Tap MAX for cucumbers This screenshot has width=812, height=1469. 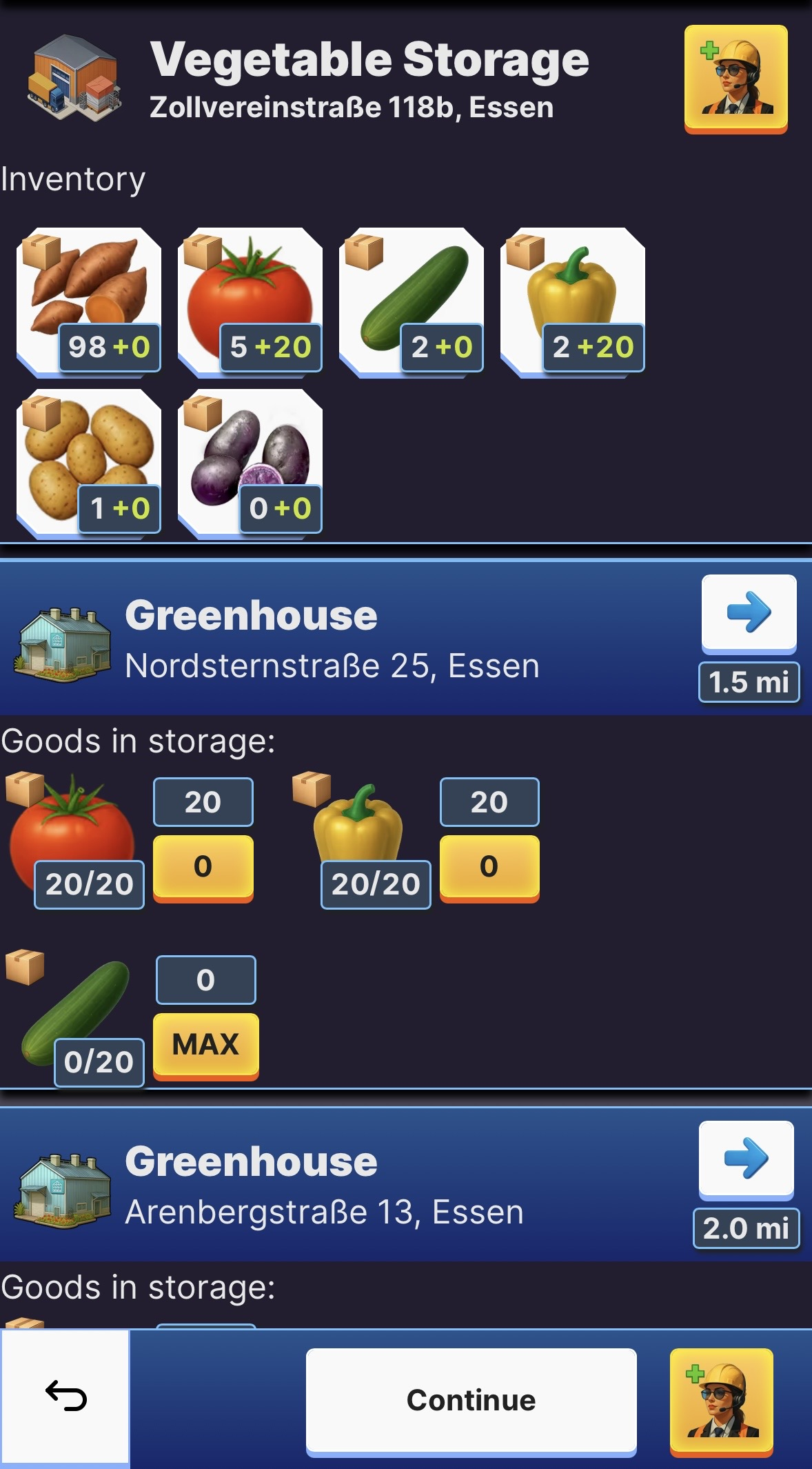[x=205, y=1044]
